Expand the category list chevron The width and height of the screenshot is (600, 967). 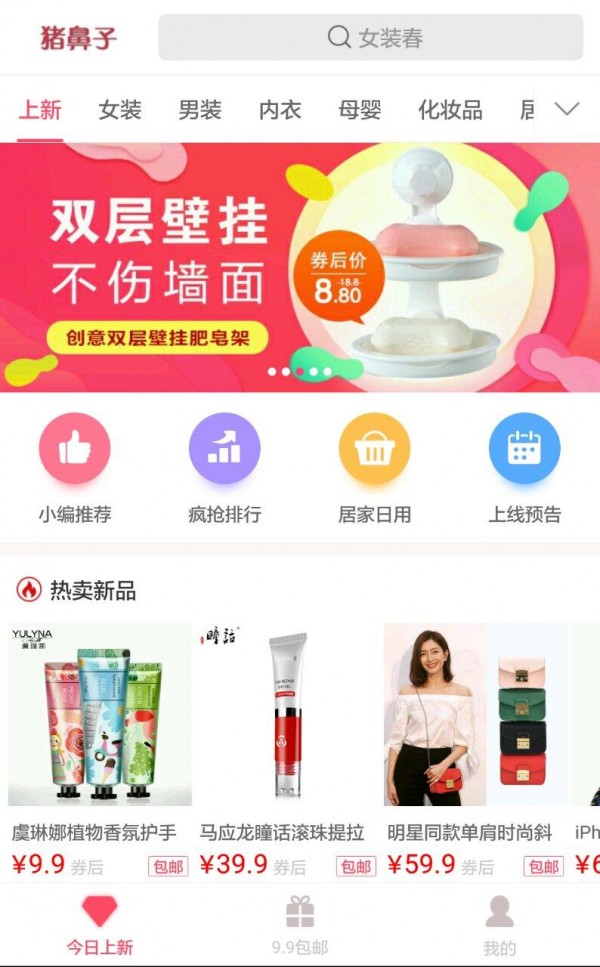[567, 109]
